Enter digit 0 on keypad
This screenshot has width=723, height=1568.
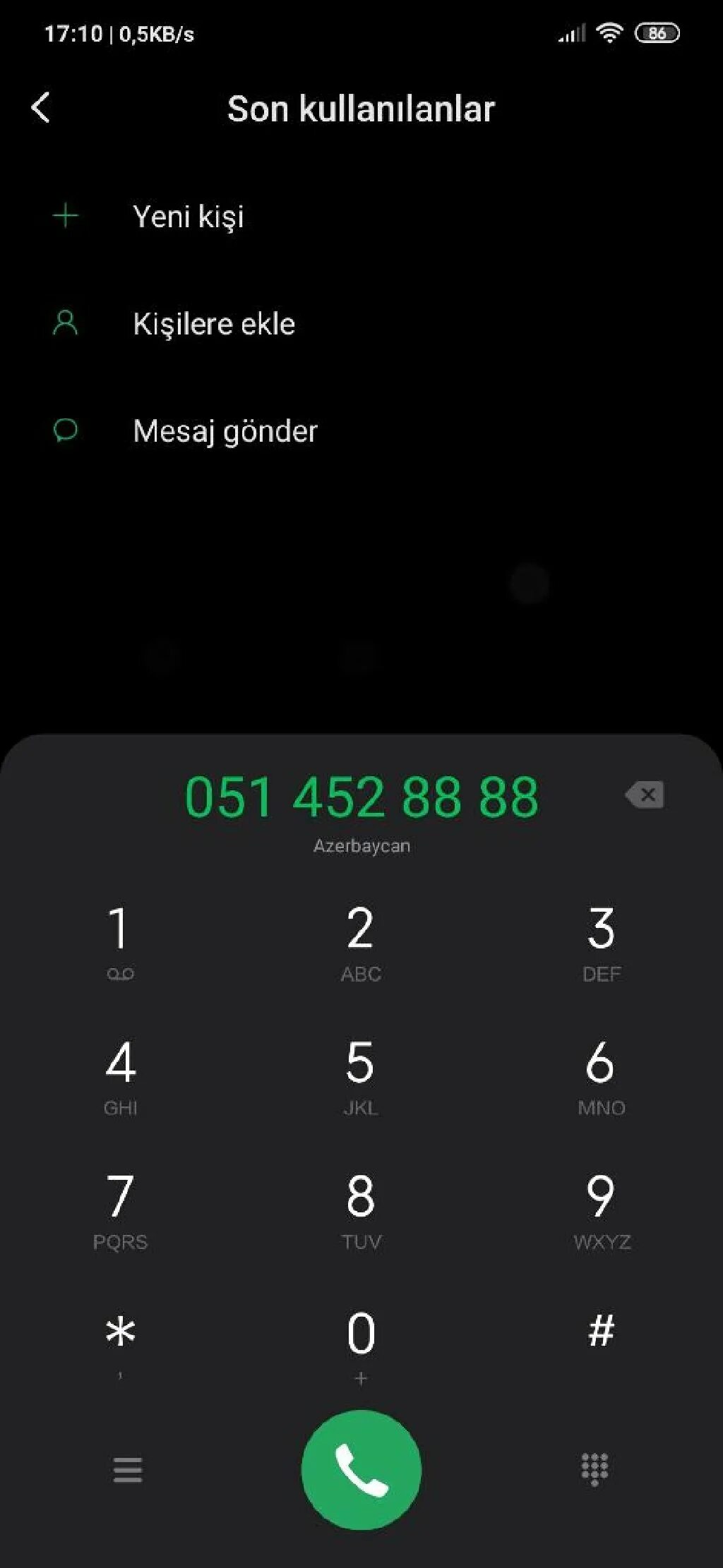(x=361, y=1341)
